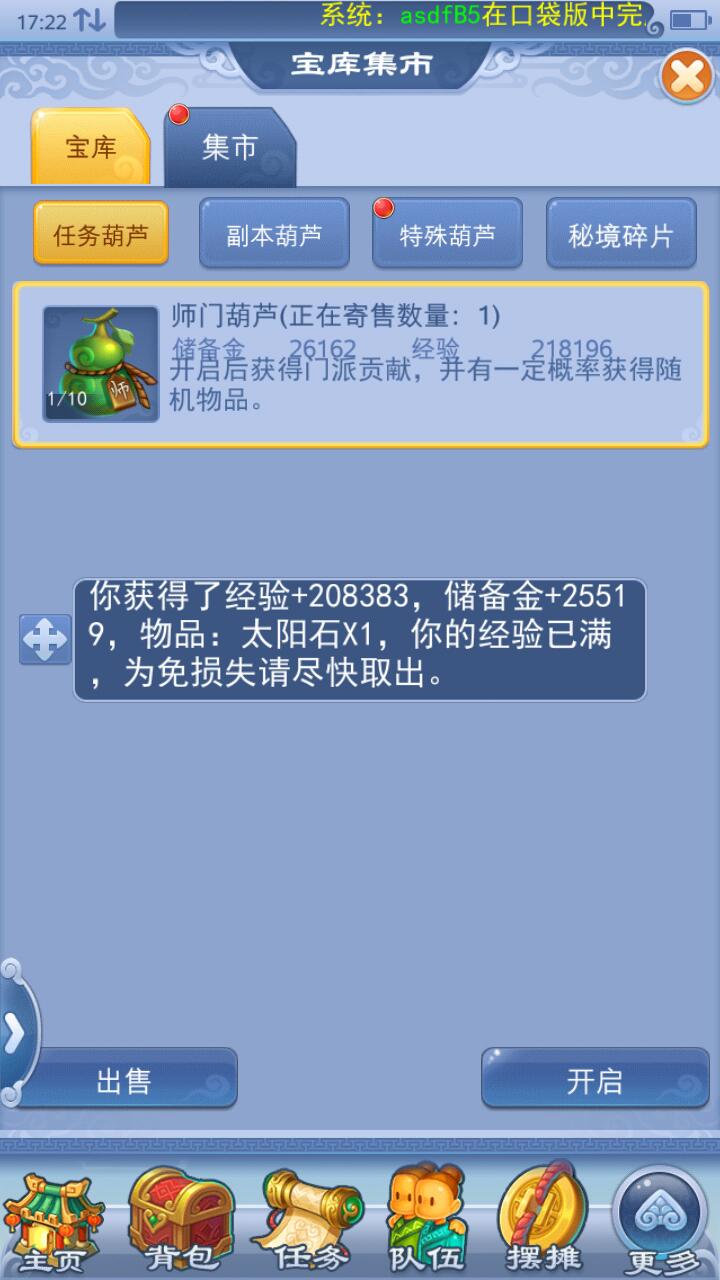Open the 任务 quest scroll
720x1280 pixels.
305,1220
